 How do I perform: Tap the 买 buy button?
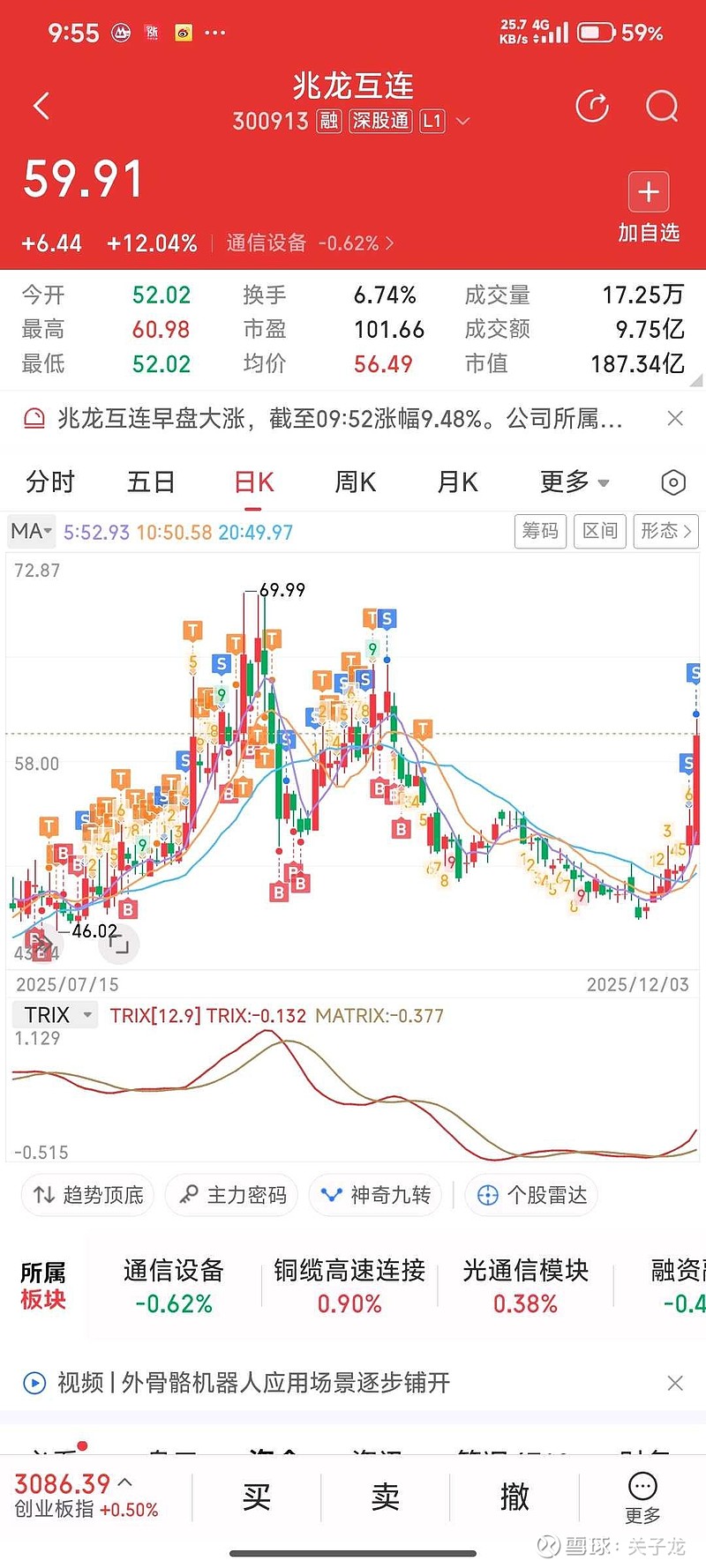pyautogui.click(x=256, y=1497)
